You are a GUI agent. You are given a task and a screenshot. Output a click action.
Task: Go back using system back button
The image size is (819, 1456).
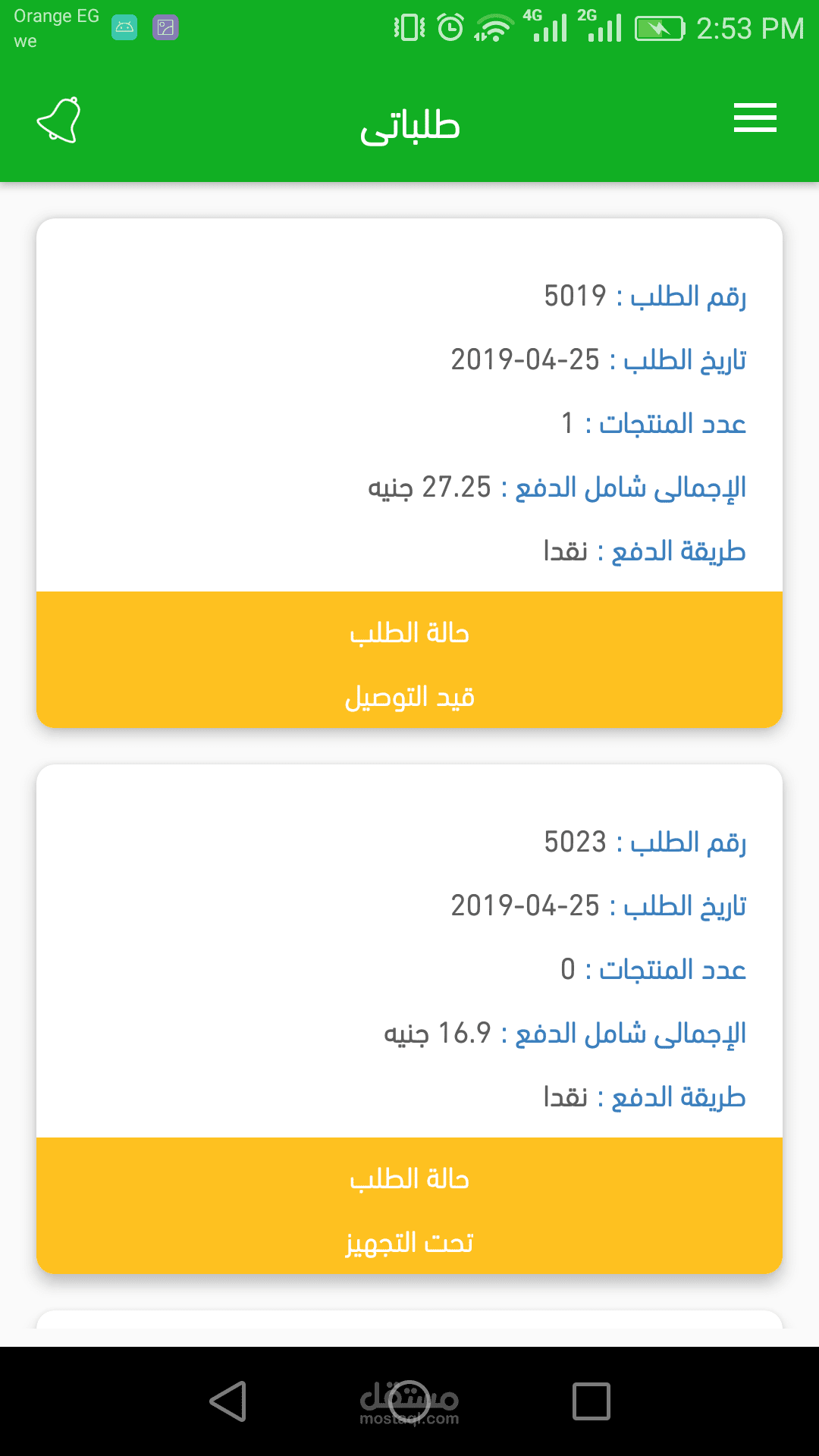pyautogui.click(x=228, y=1401)
